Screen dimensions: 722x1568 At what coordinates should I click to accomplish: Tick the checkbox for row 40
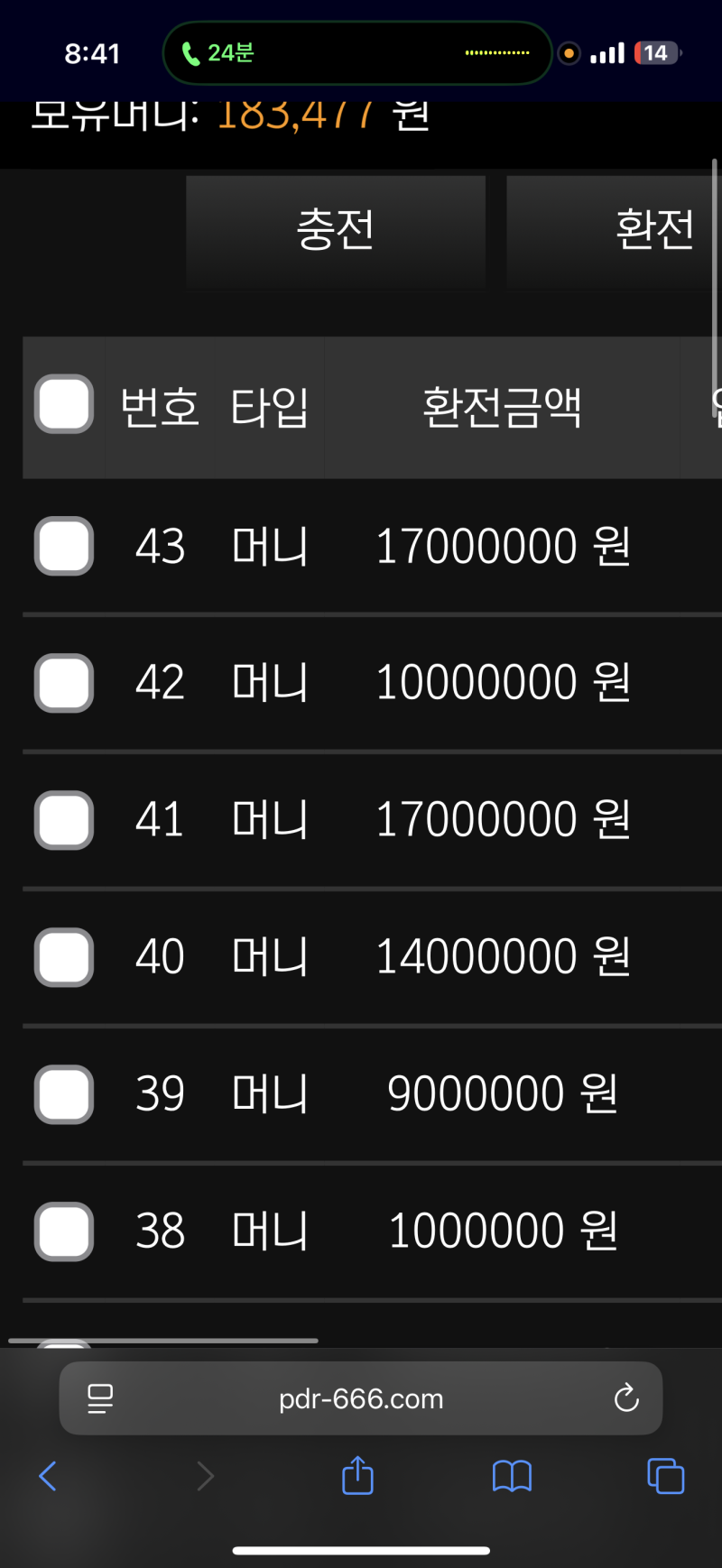pyautogui.click(x=64, y=957)
